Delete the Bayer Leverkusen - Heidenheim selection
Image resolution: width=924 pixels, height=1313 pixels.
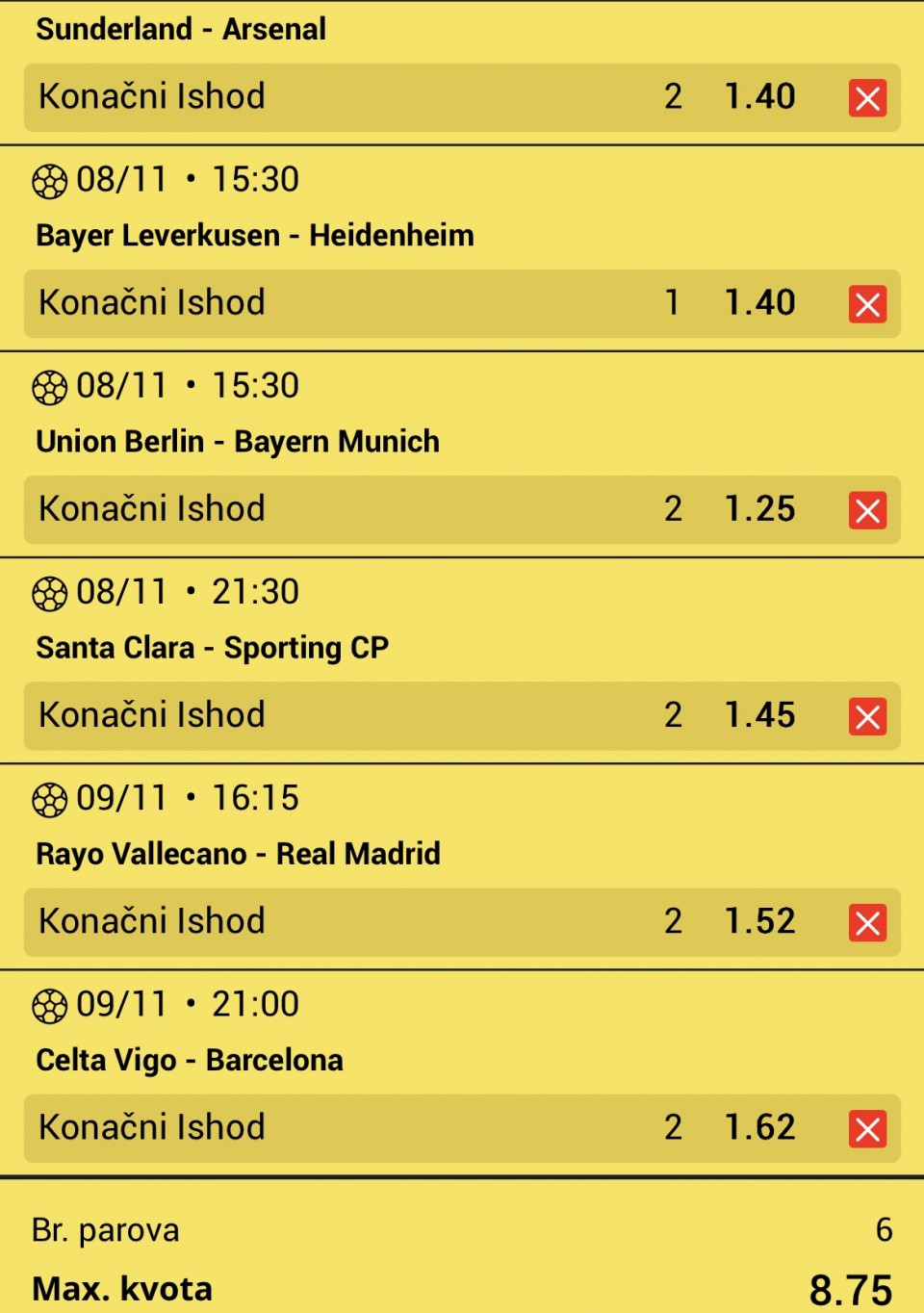[x=867, y=304]
